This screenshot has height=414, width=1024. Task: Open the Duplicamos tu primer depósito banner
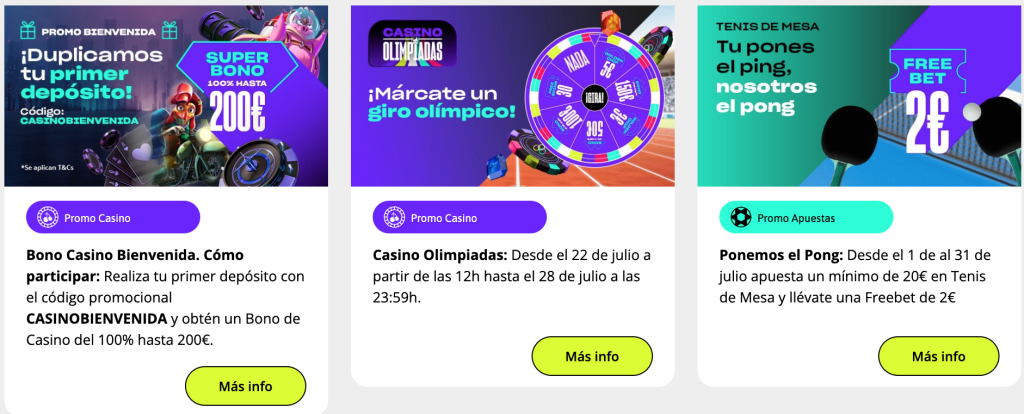coord(166,95)
